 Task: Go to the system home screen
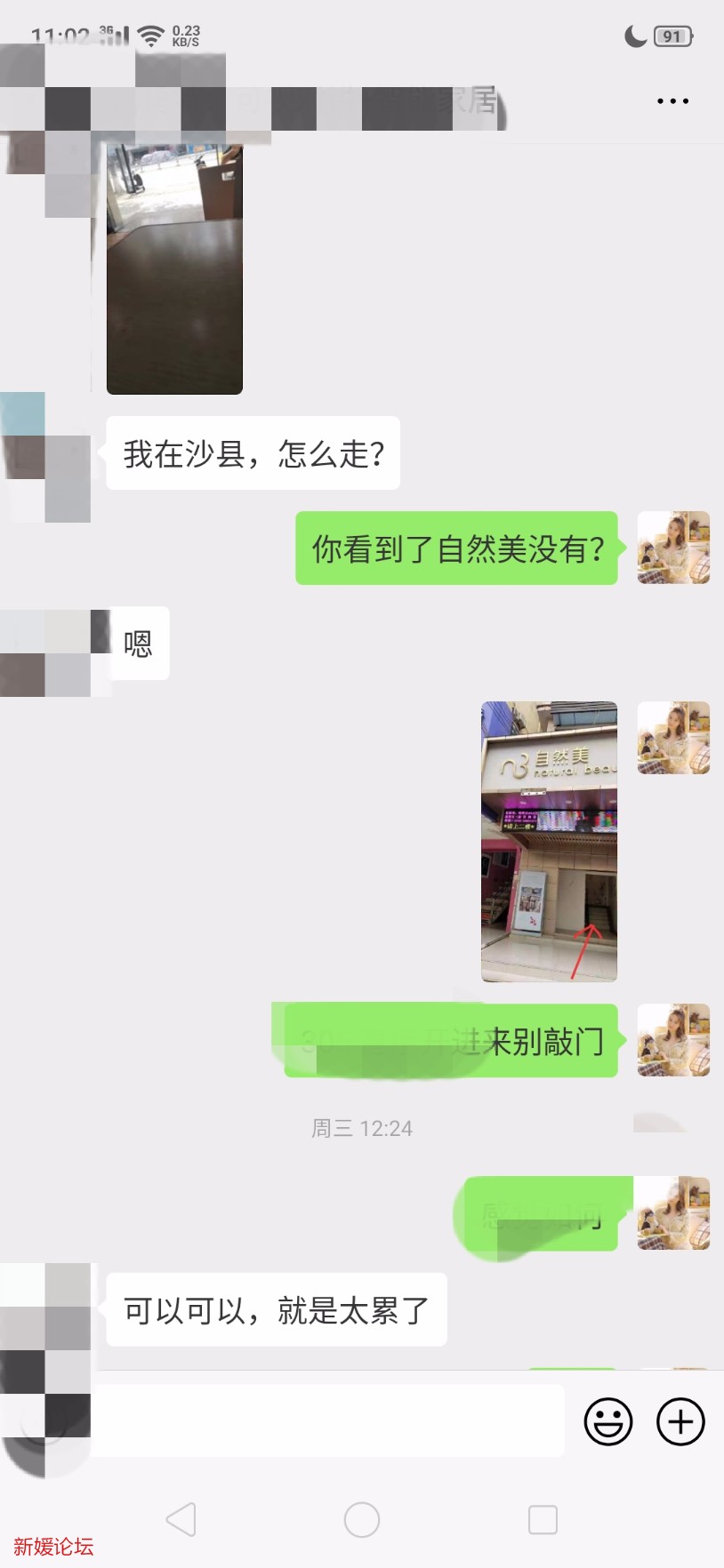[x=362, y=1519]
